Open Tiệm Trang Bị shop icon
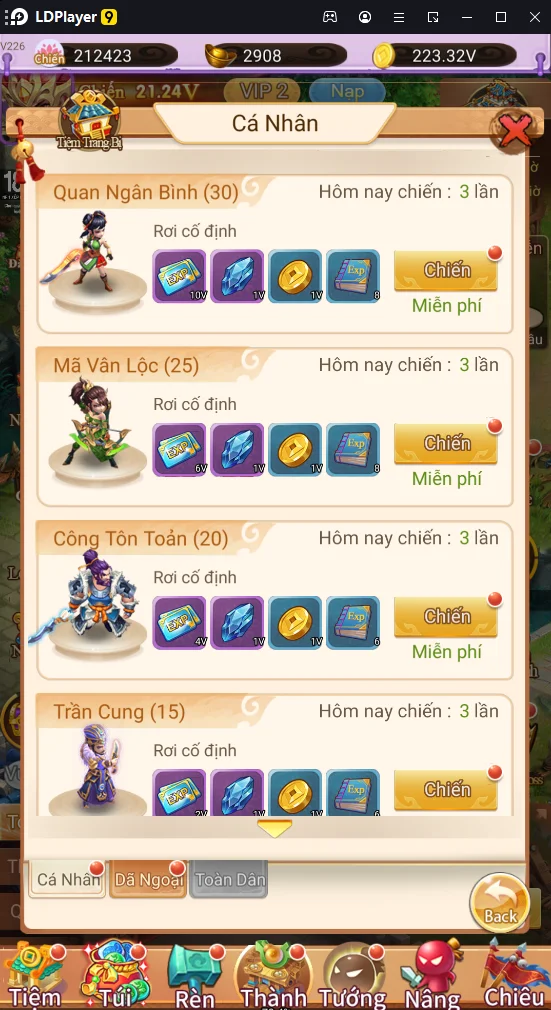Screen dimensions: 551x1010 (x=90, y=119)
